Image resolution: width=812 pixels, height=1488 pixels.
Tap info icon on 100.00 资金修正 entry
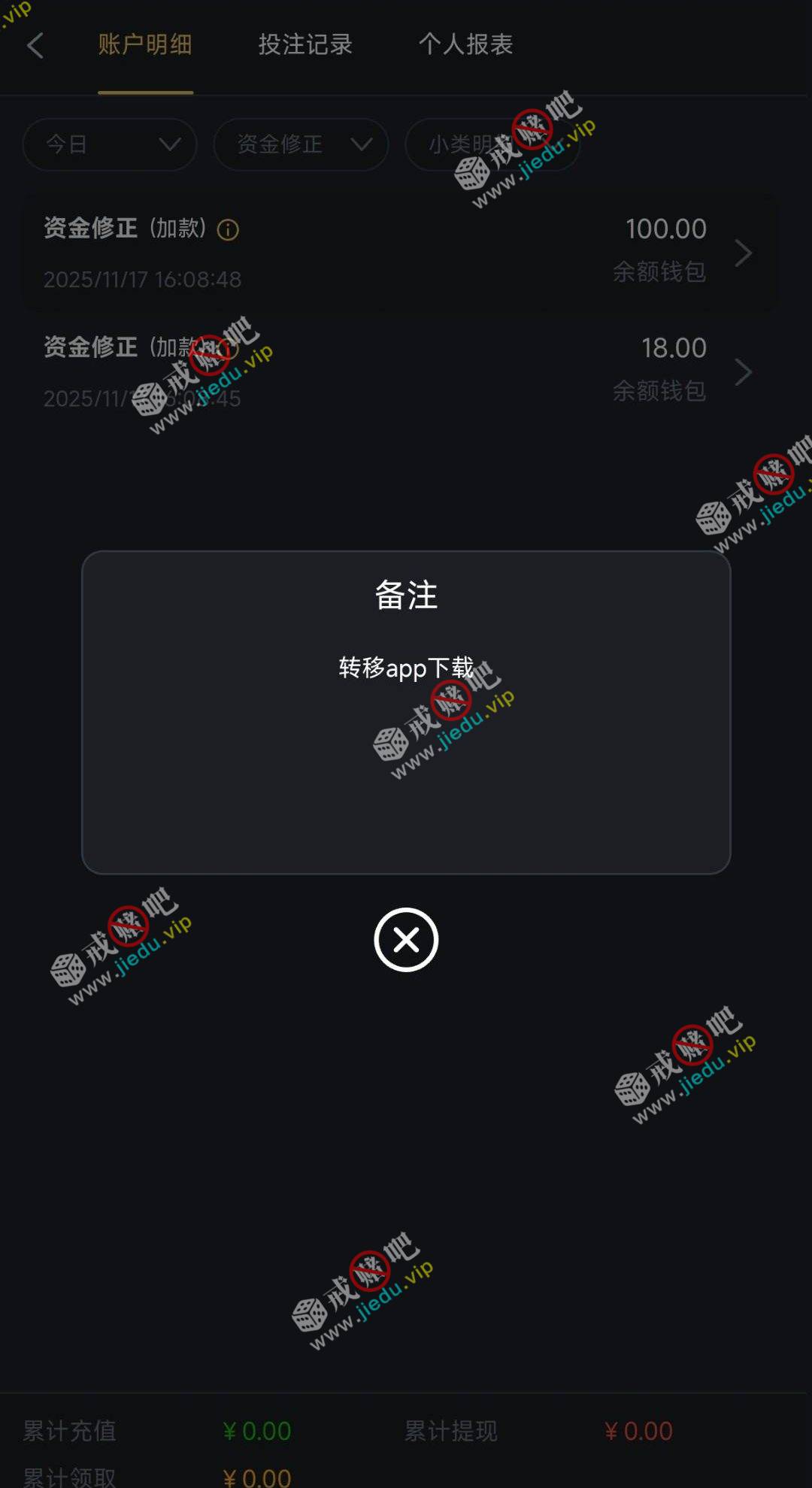[x=228, y=230]
